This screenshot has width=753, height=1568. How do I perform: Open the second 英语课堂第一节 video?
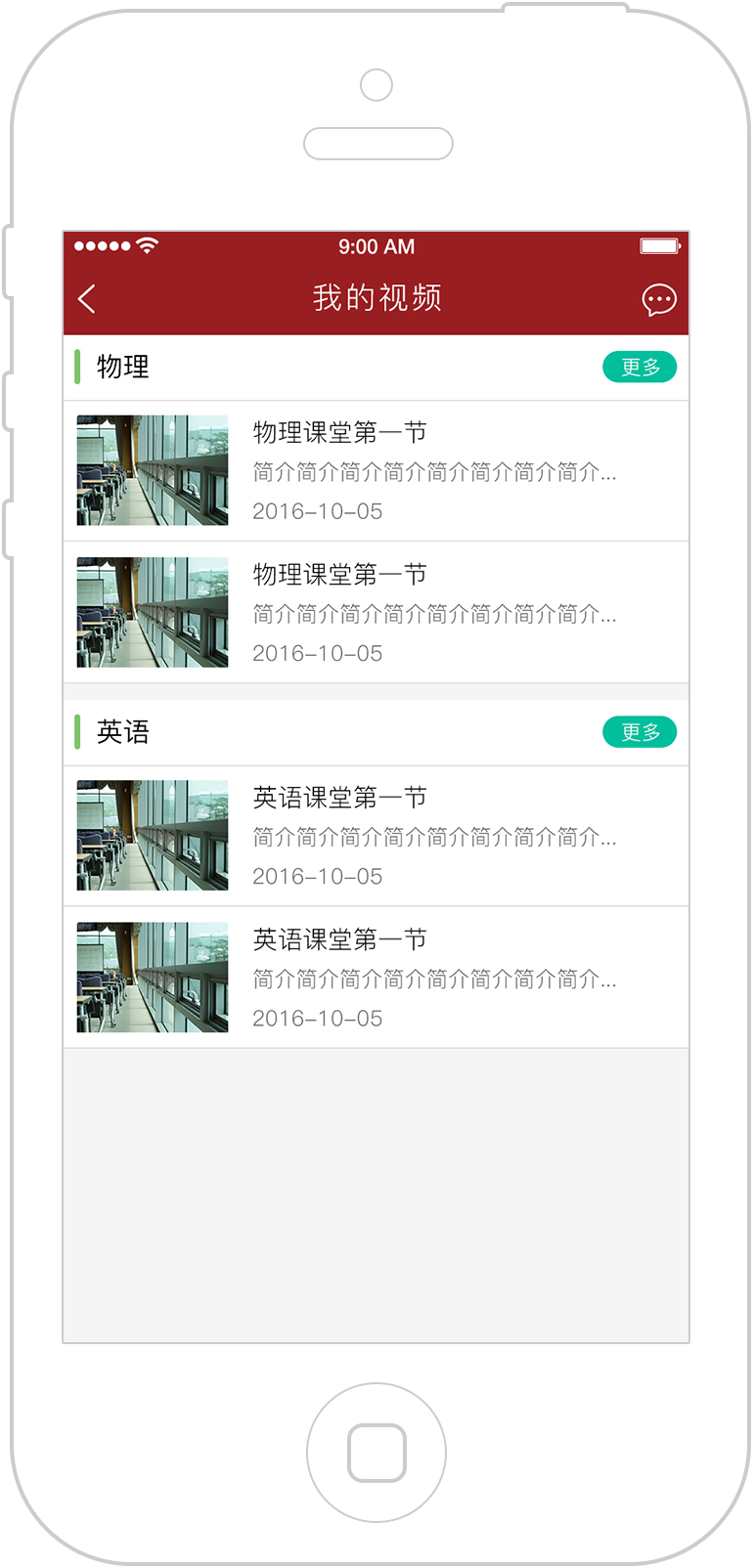point(376,978)
